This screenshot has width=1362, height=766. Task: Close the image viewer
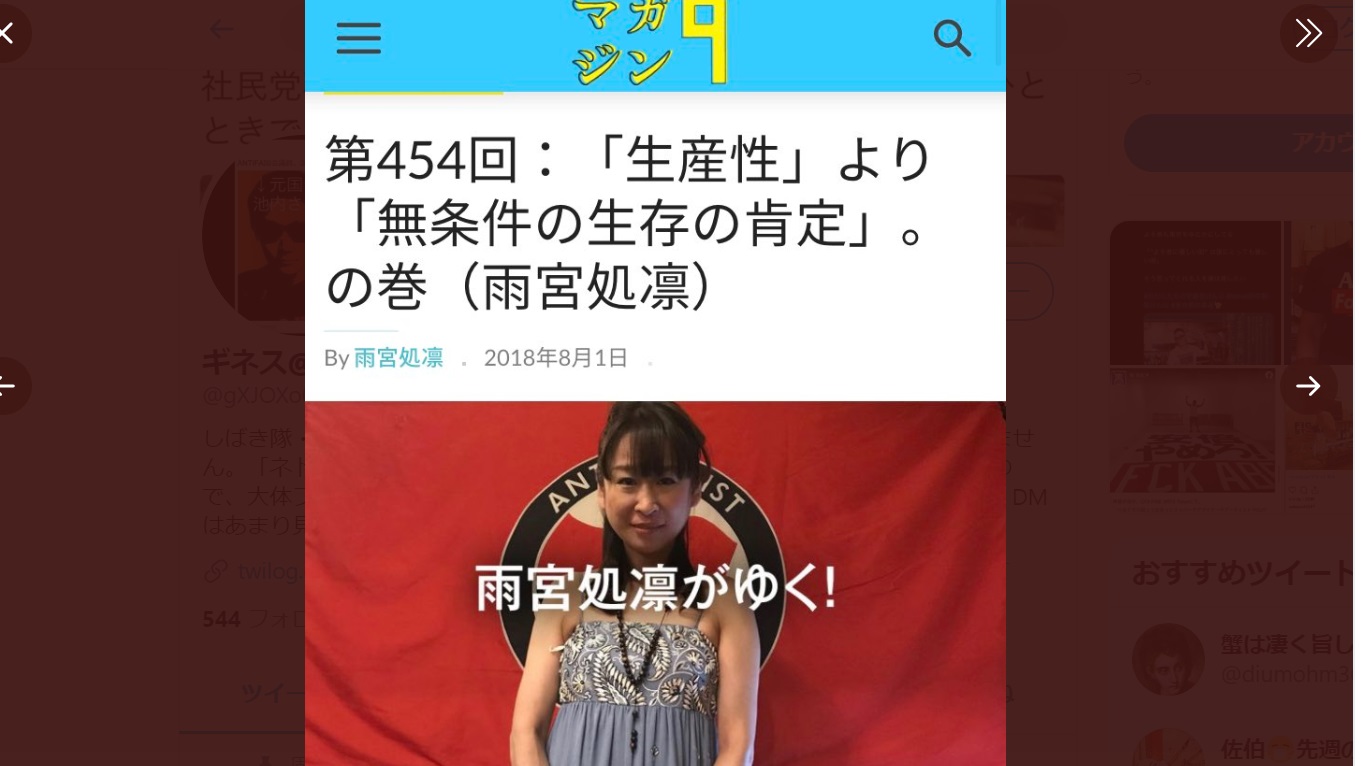[8, 33]
